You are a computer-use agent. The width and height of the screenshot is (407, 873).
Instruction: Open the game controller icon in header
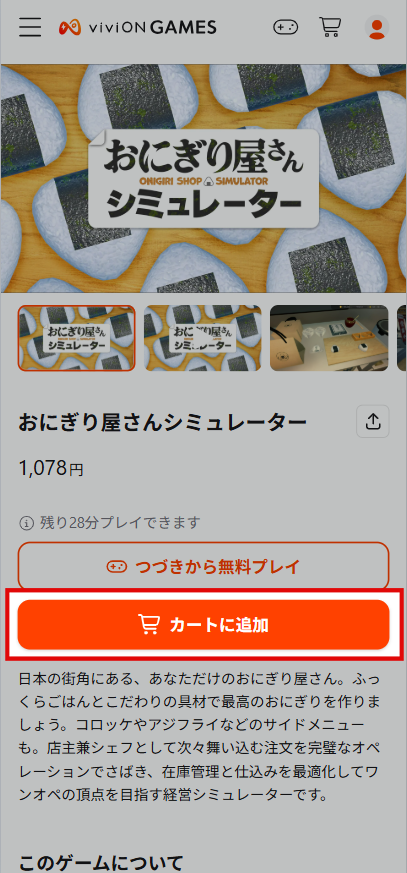click(285, 27)
